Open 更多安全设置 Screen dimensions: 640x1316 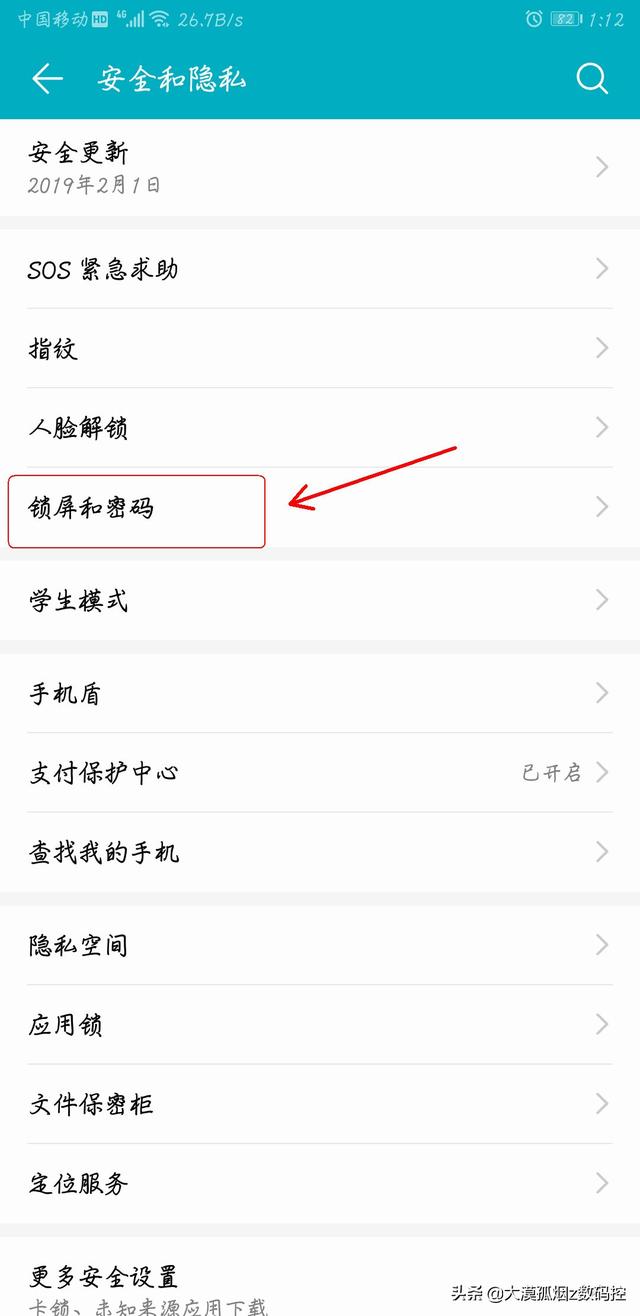[320, 1277]
